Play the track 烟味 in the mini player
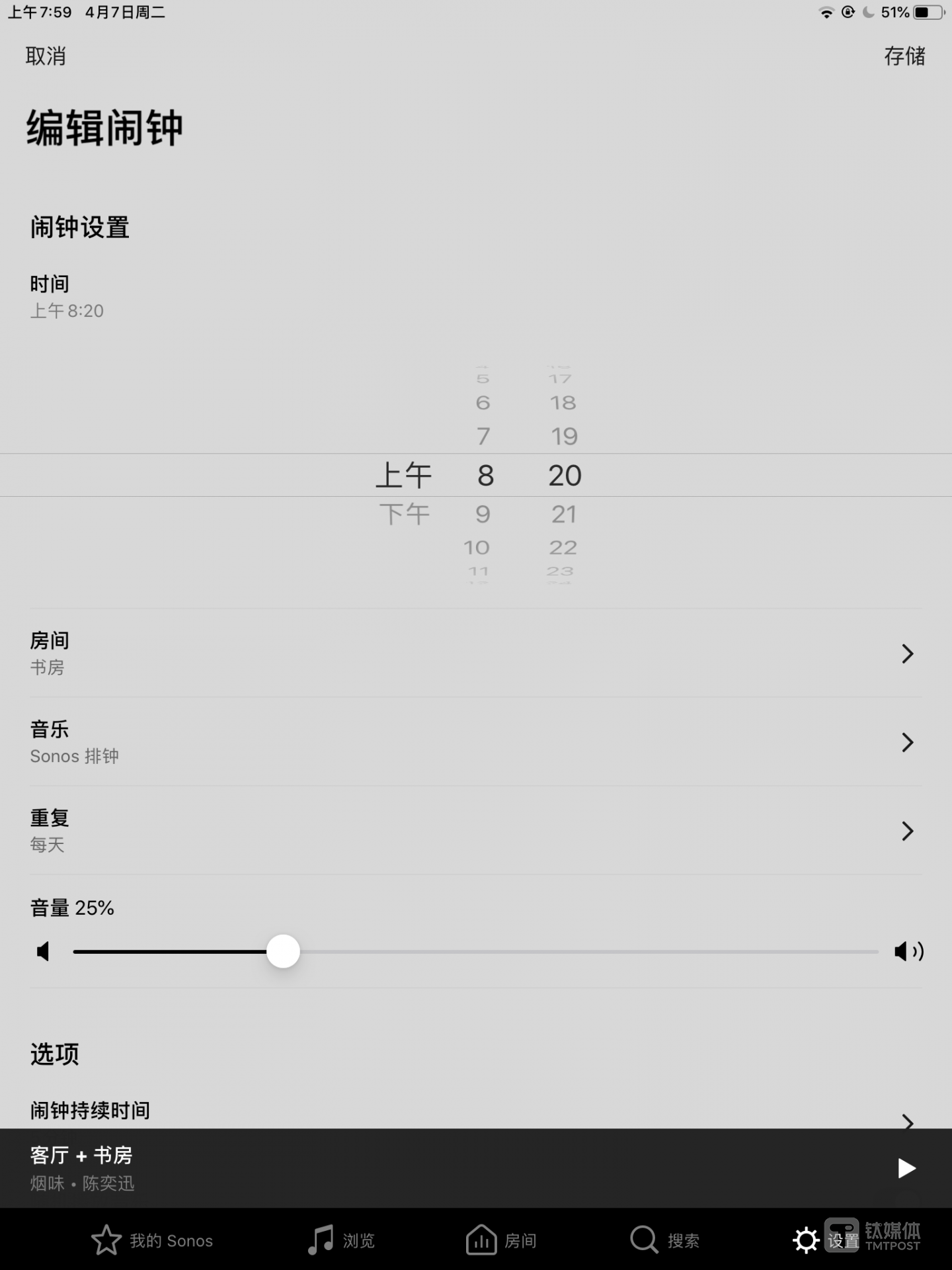 pos(906,1169)
